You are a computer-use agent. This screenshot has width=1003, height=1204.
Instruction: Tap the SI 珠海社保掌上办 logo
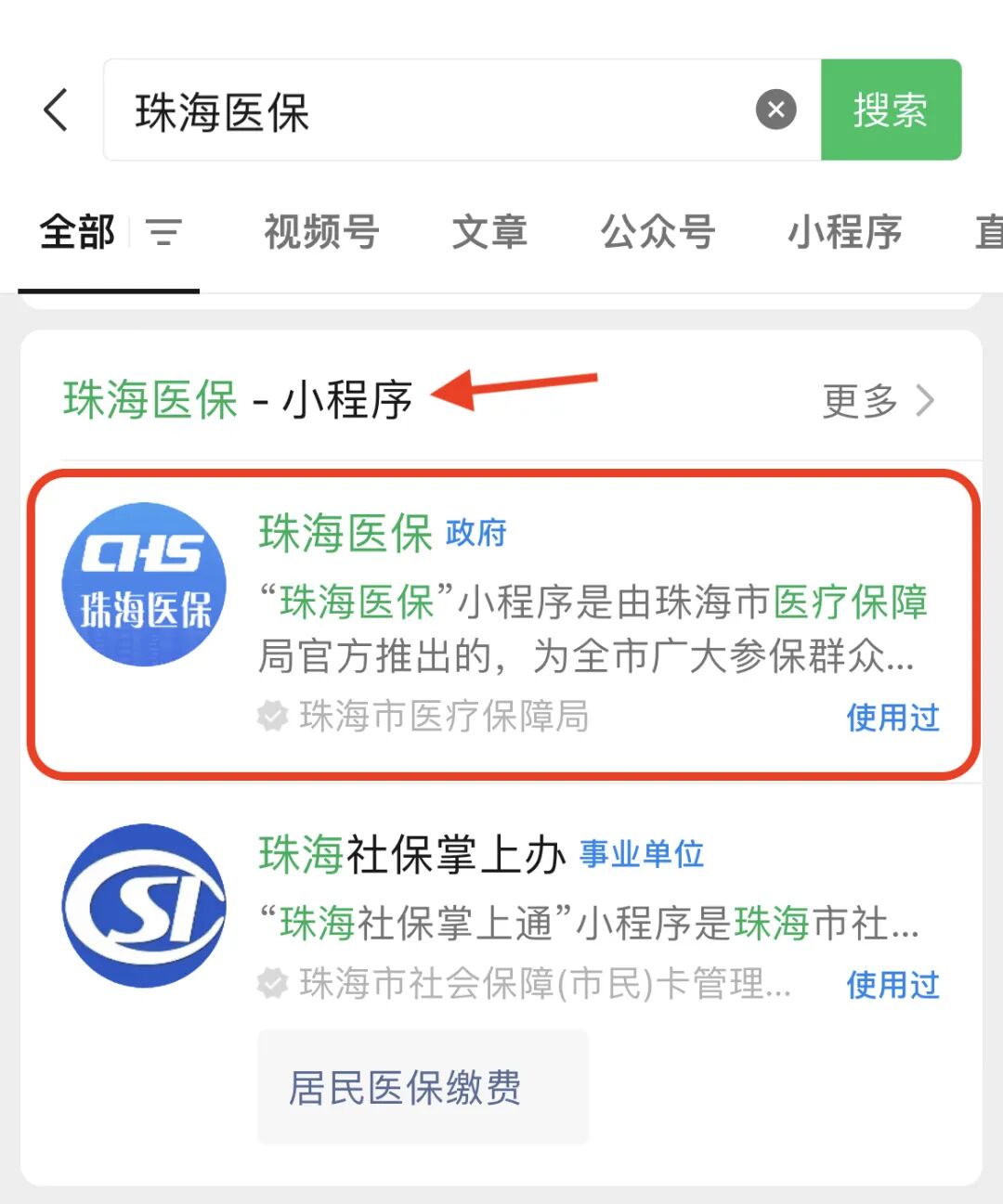[x=144, y=905]
